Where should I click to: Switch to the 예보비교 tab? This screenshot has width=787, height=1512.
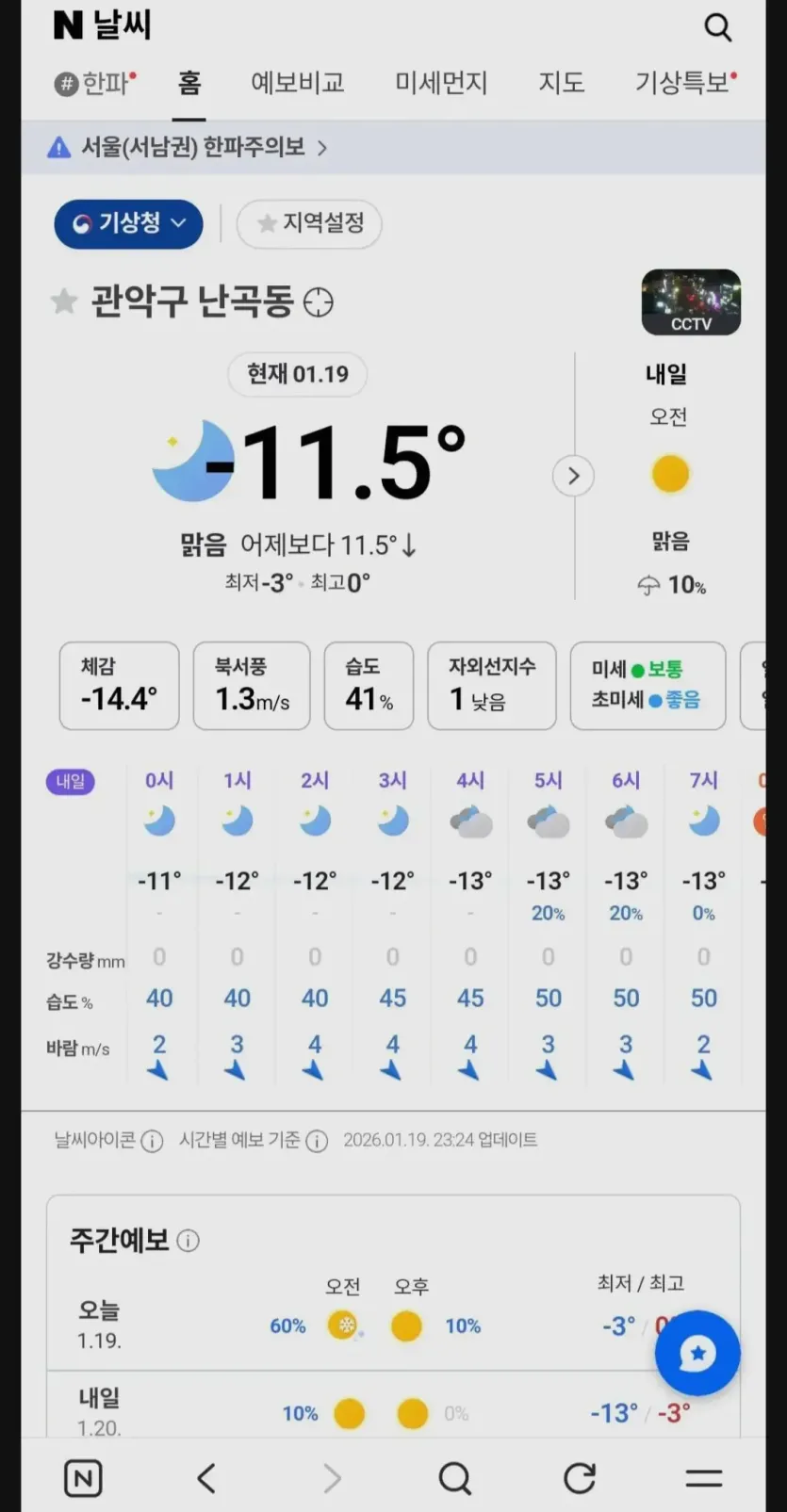(x=297, y=83)
